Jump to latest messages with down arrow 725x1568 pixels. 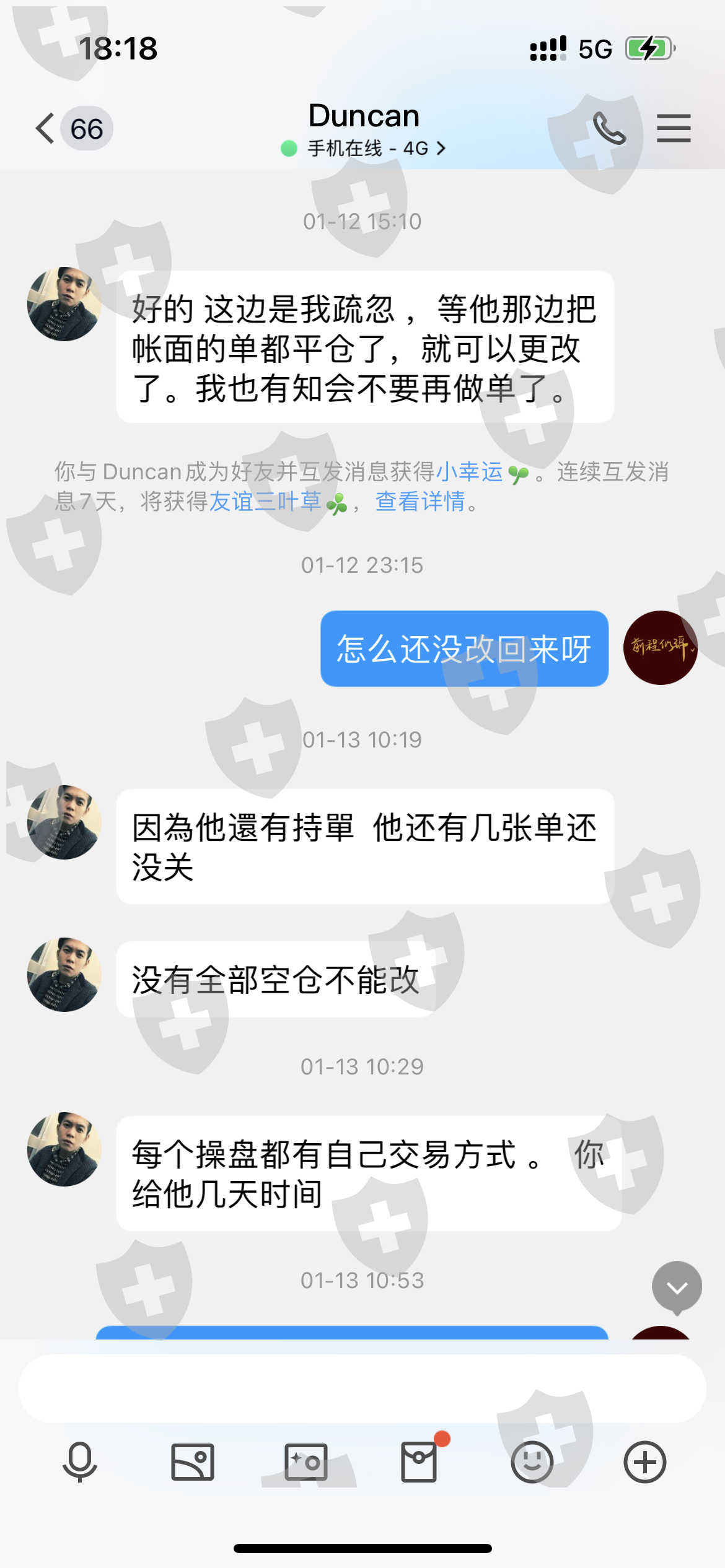coord(677,1287)
